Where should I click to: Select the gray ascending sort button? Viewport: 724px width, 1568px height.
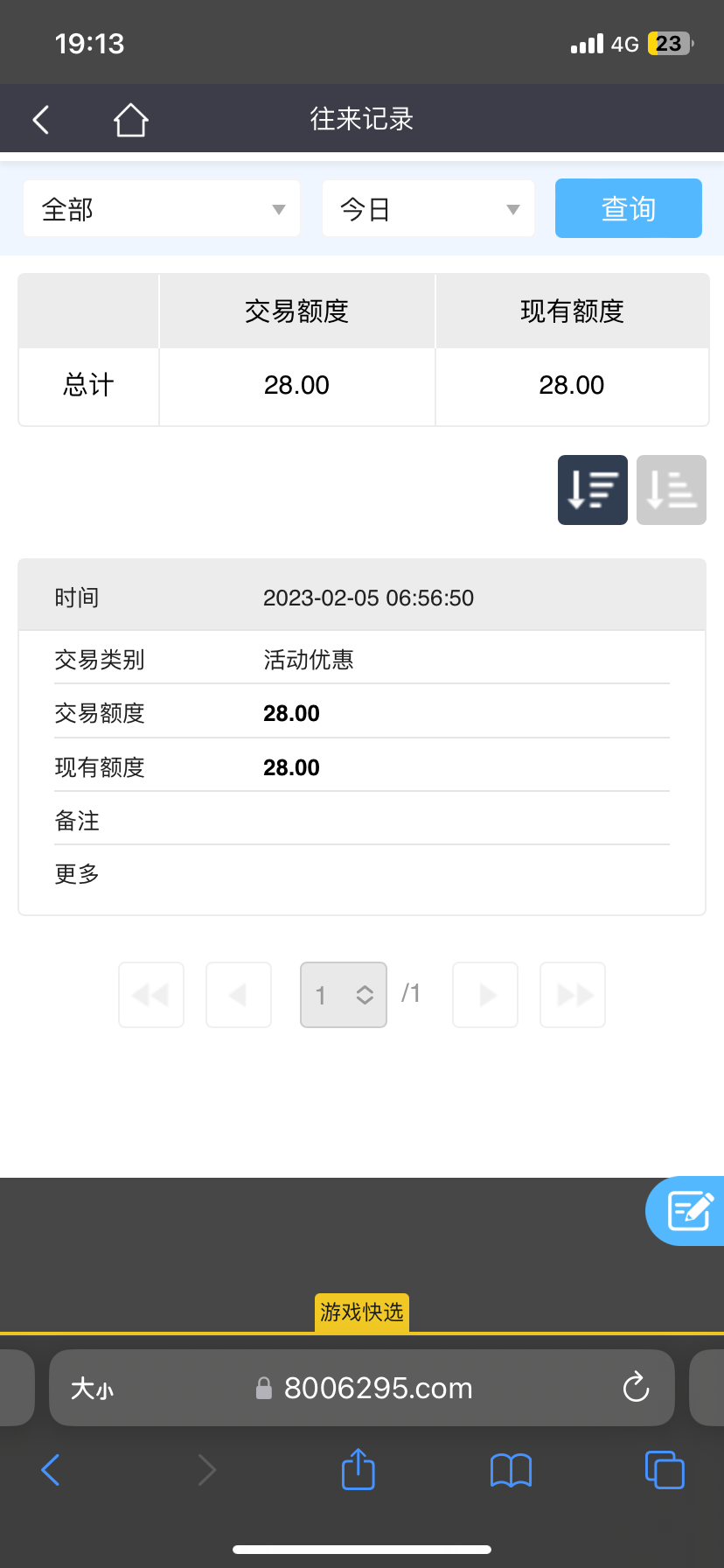[671, 490]
